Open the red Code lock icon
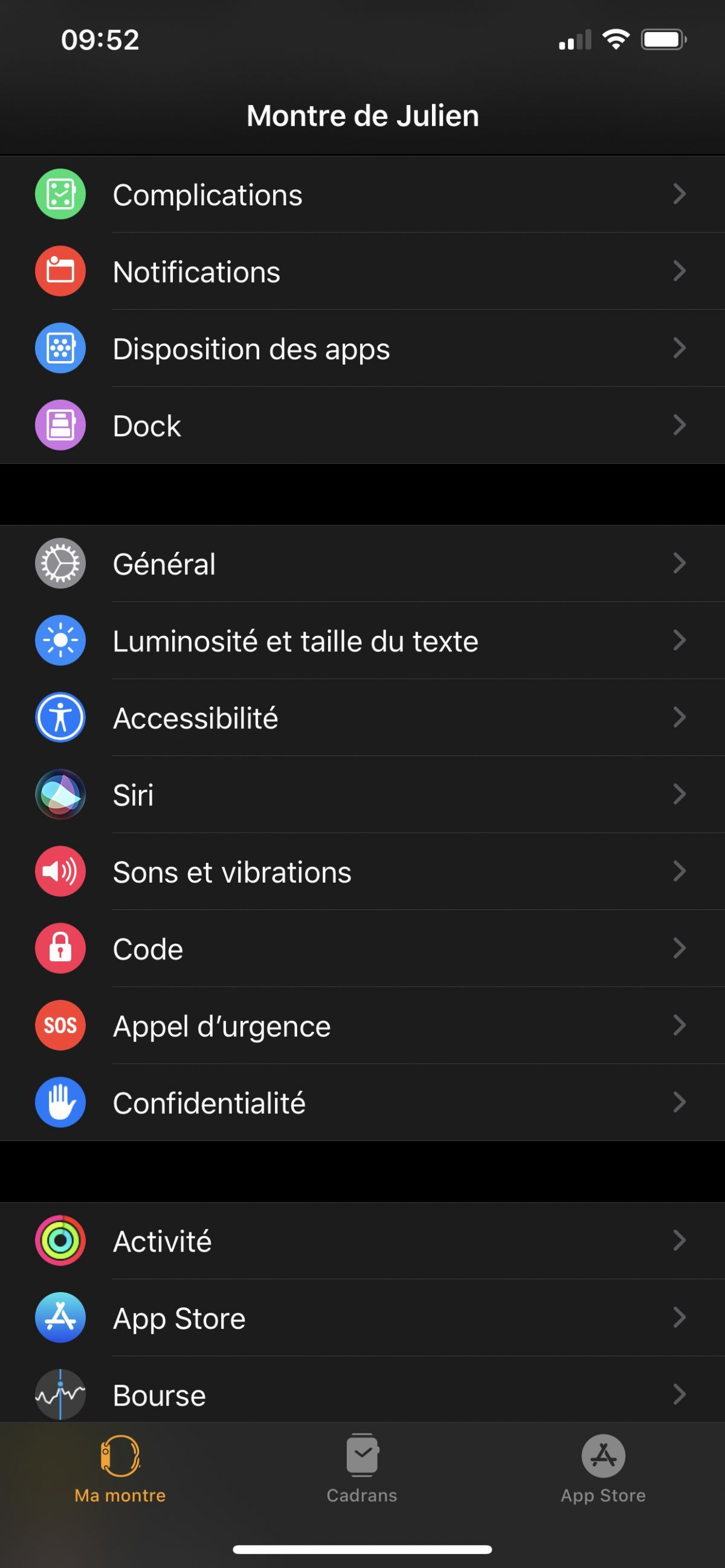The height and width of the screenshot is (1568, 725). [x=60, y=949]
